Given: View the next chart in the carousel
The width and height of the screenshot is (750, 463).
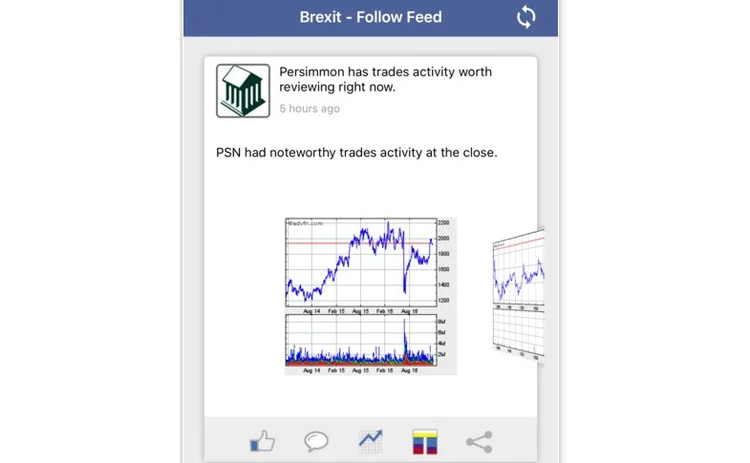Looking at the screenshot, I should (518, 297).
